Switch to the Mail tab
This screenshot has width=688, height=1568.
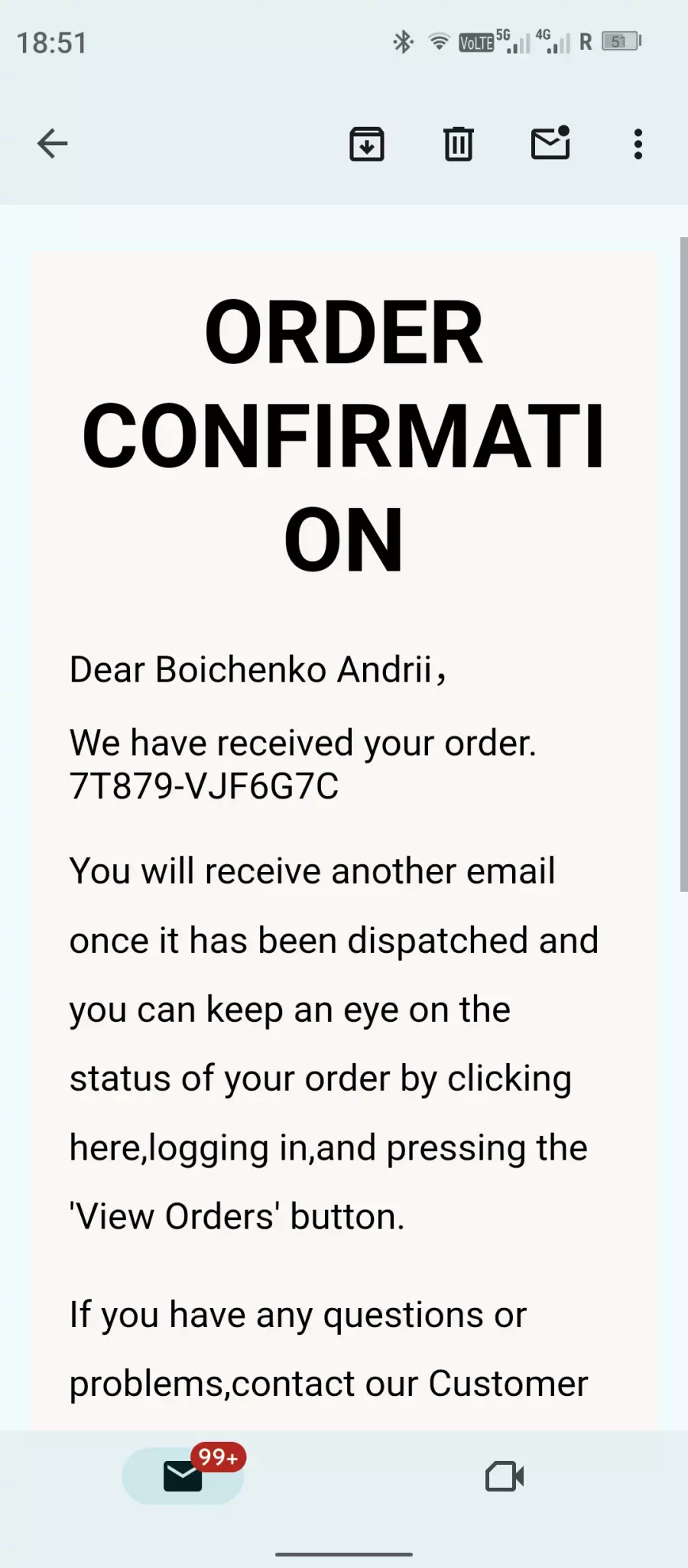(183, 1476)
